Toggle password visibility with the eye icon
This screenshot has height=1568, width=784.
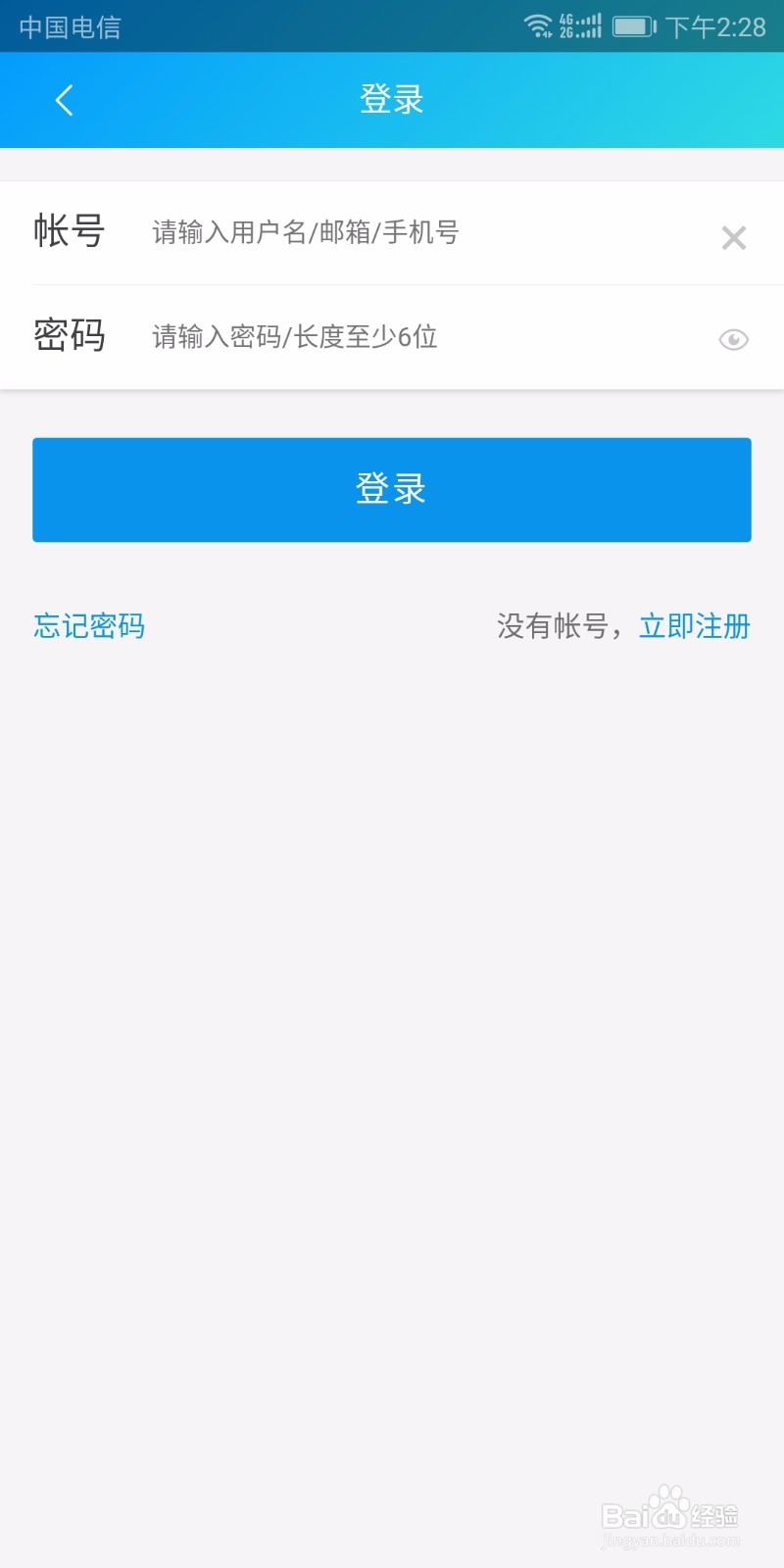[733, 339]
